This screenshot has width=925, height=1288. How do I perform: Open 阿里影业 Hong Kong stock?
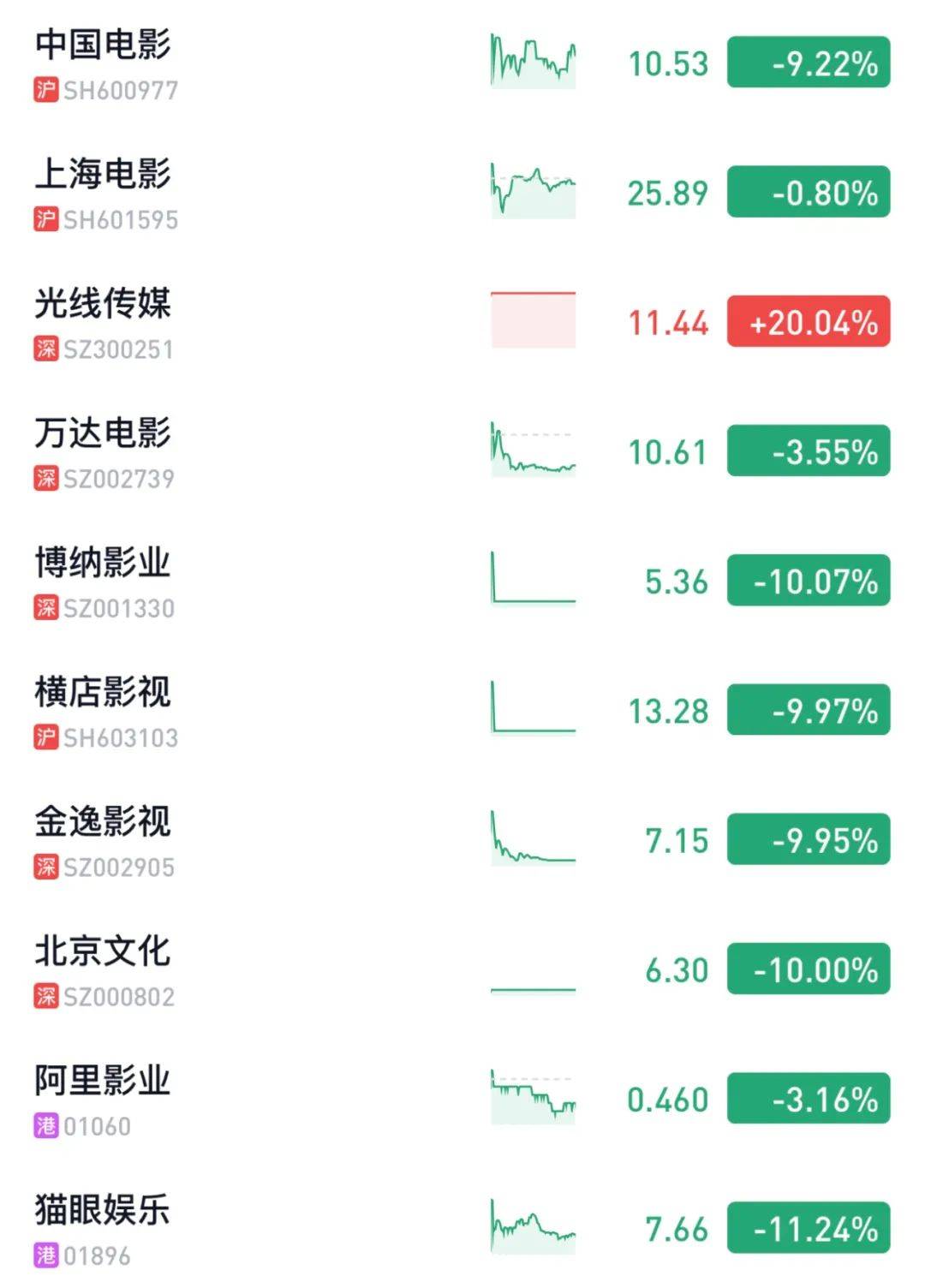[104, 1081]
